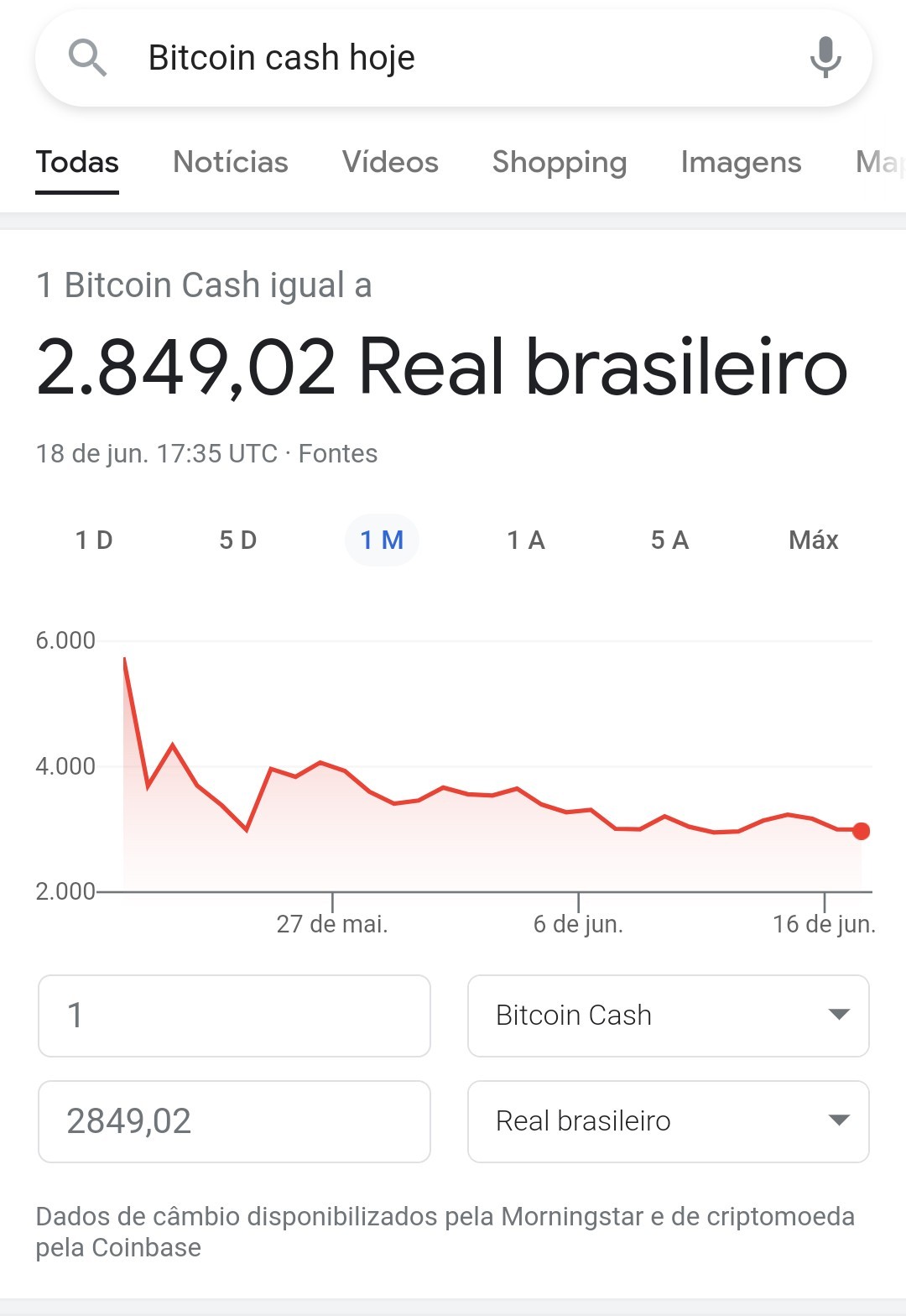Show the 5 A chart range
The height and width of the screenshot is (1316, 906).
669,540
